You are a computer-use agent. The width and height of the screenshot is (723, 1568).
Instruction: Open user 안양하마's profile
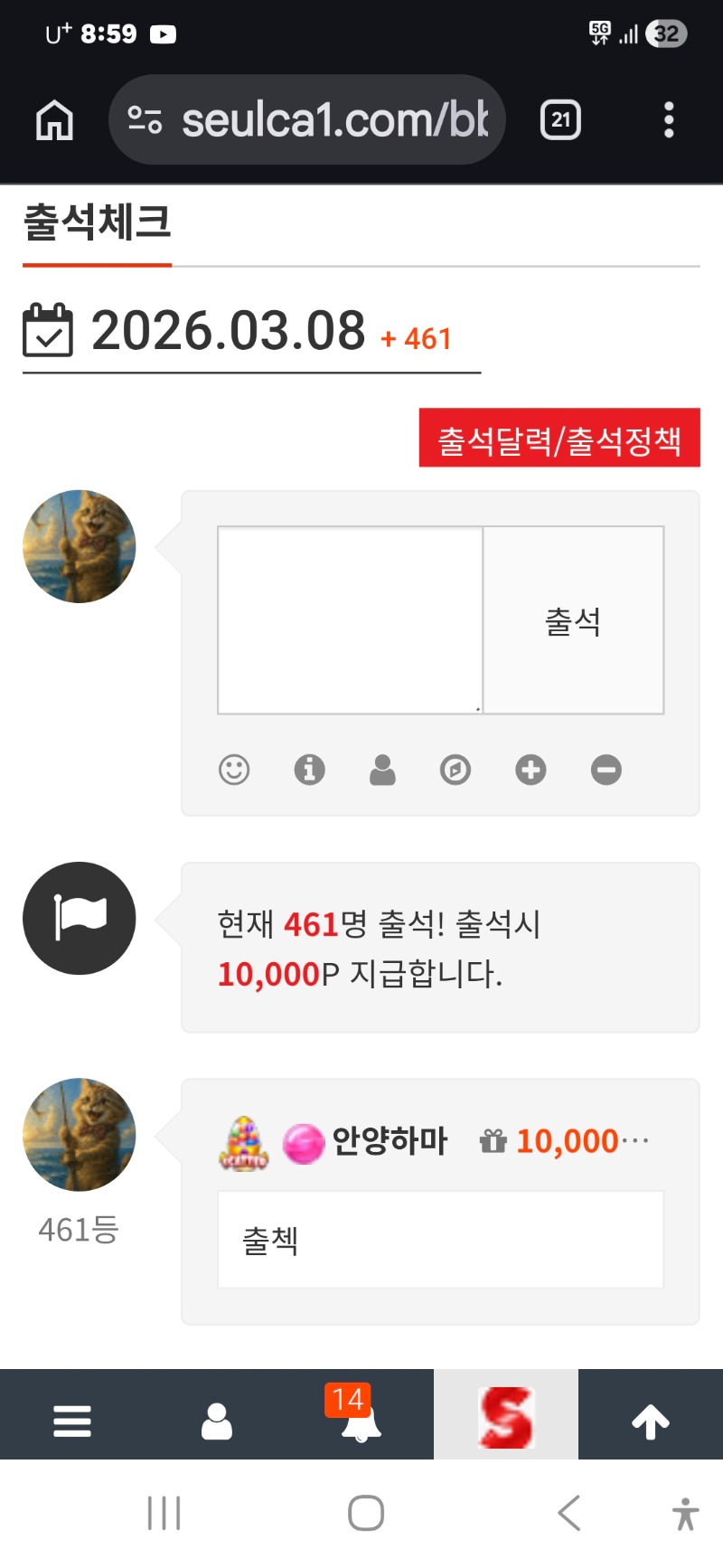390,1141
